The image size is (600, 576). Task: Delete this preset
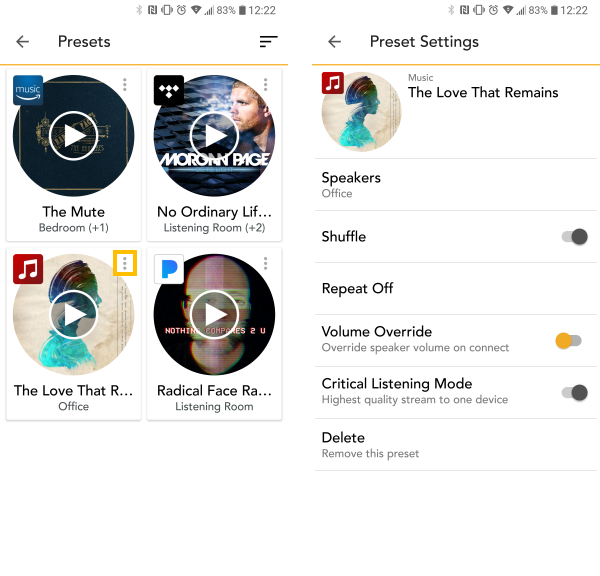pyautogui.click(x=455, y=444)
